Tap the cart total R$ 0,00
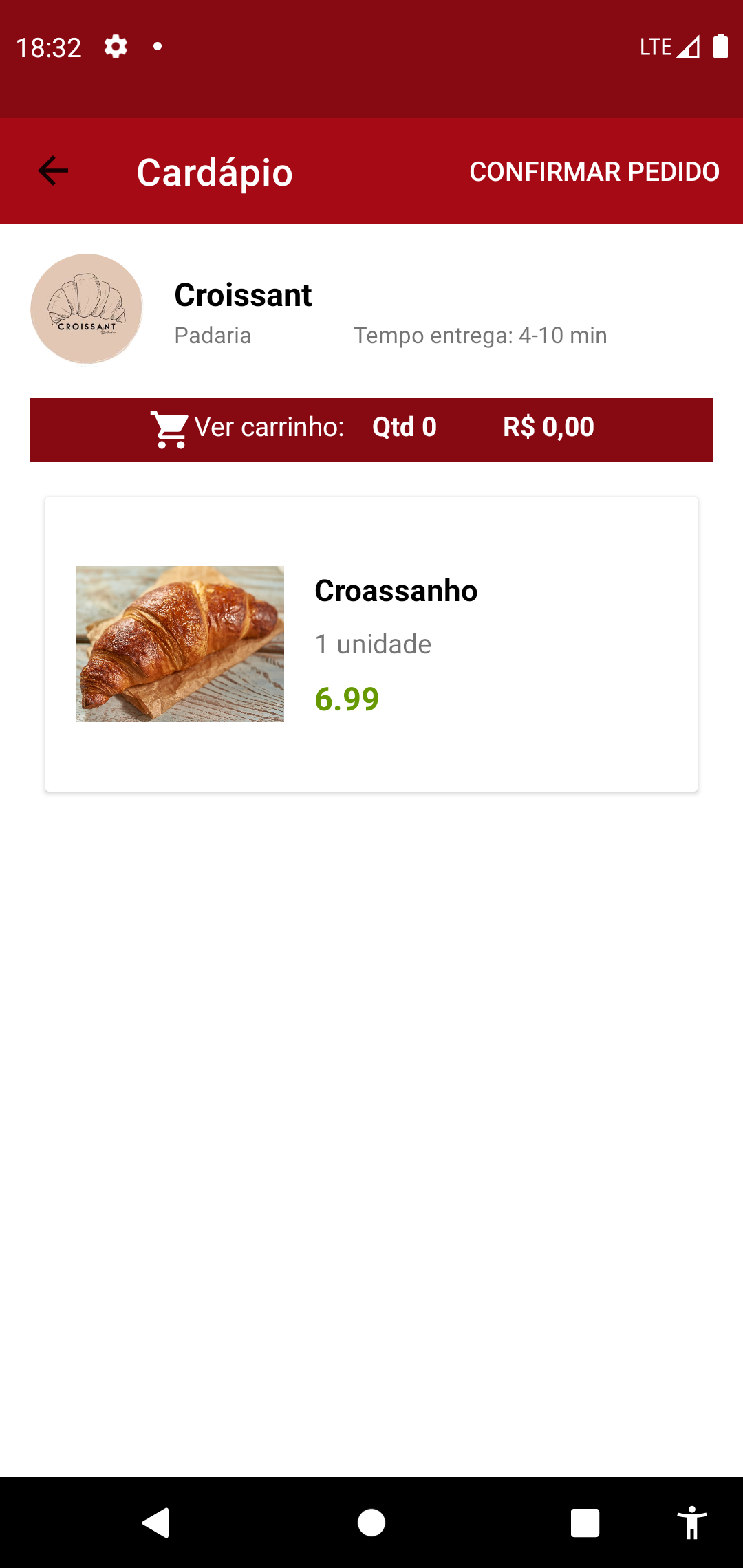The image size is (743, 1568). point(548,426)
